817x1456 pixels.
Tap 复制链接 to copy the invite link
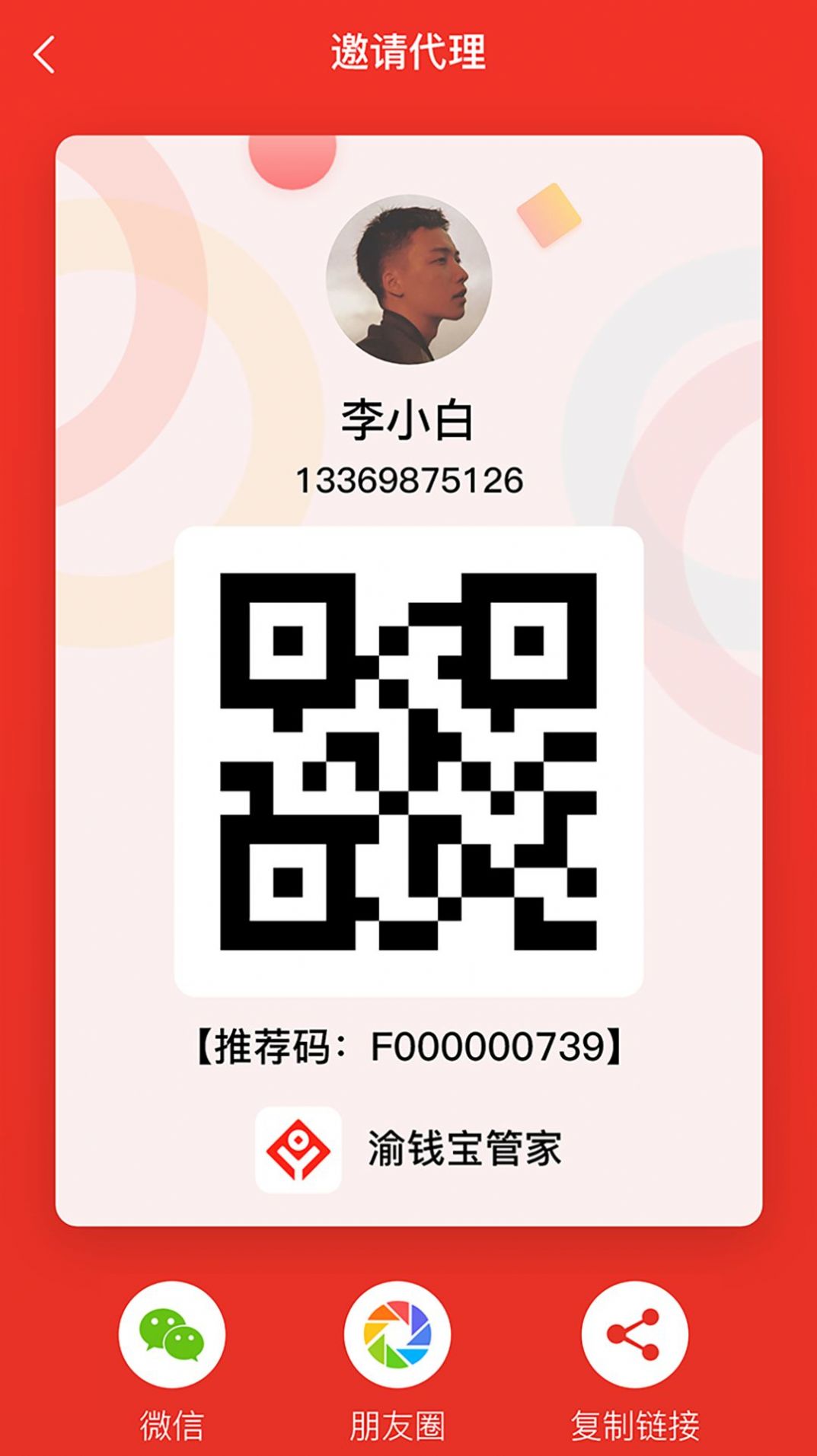[x=634, y=1333]
